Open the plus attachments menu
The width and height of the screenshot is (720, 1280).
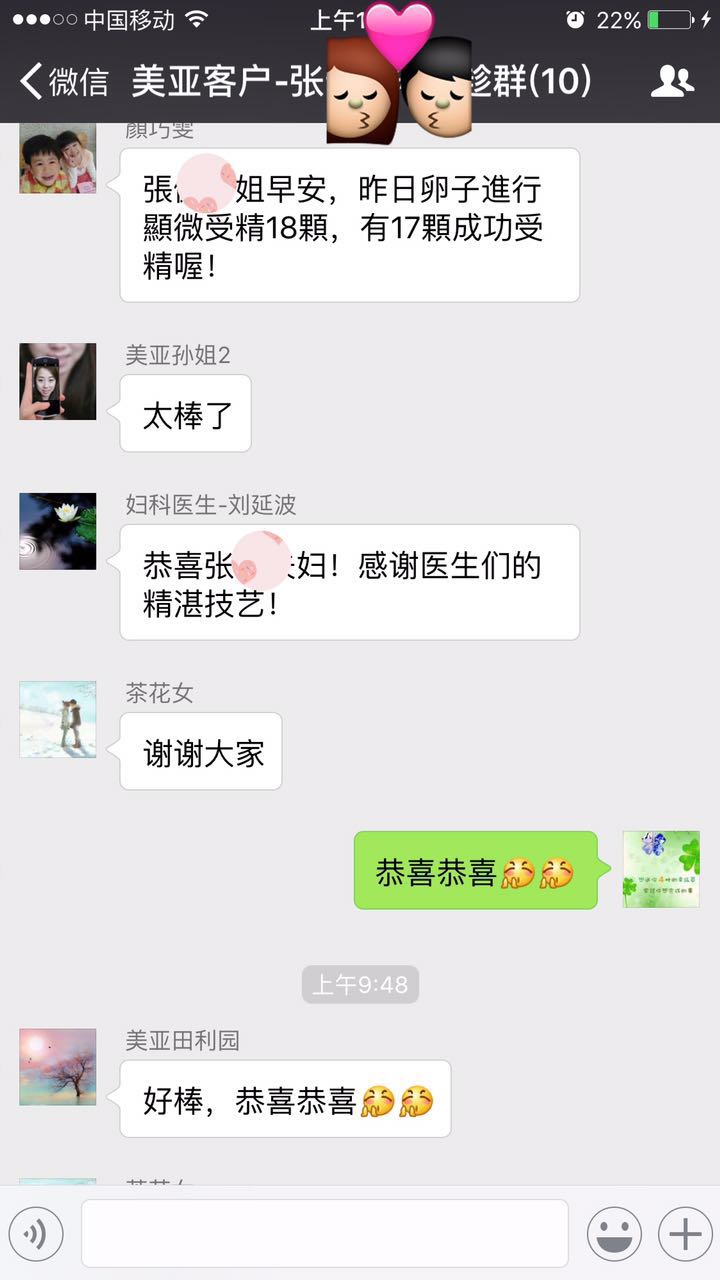tap(685, 1235)
